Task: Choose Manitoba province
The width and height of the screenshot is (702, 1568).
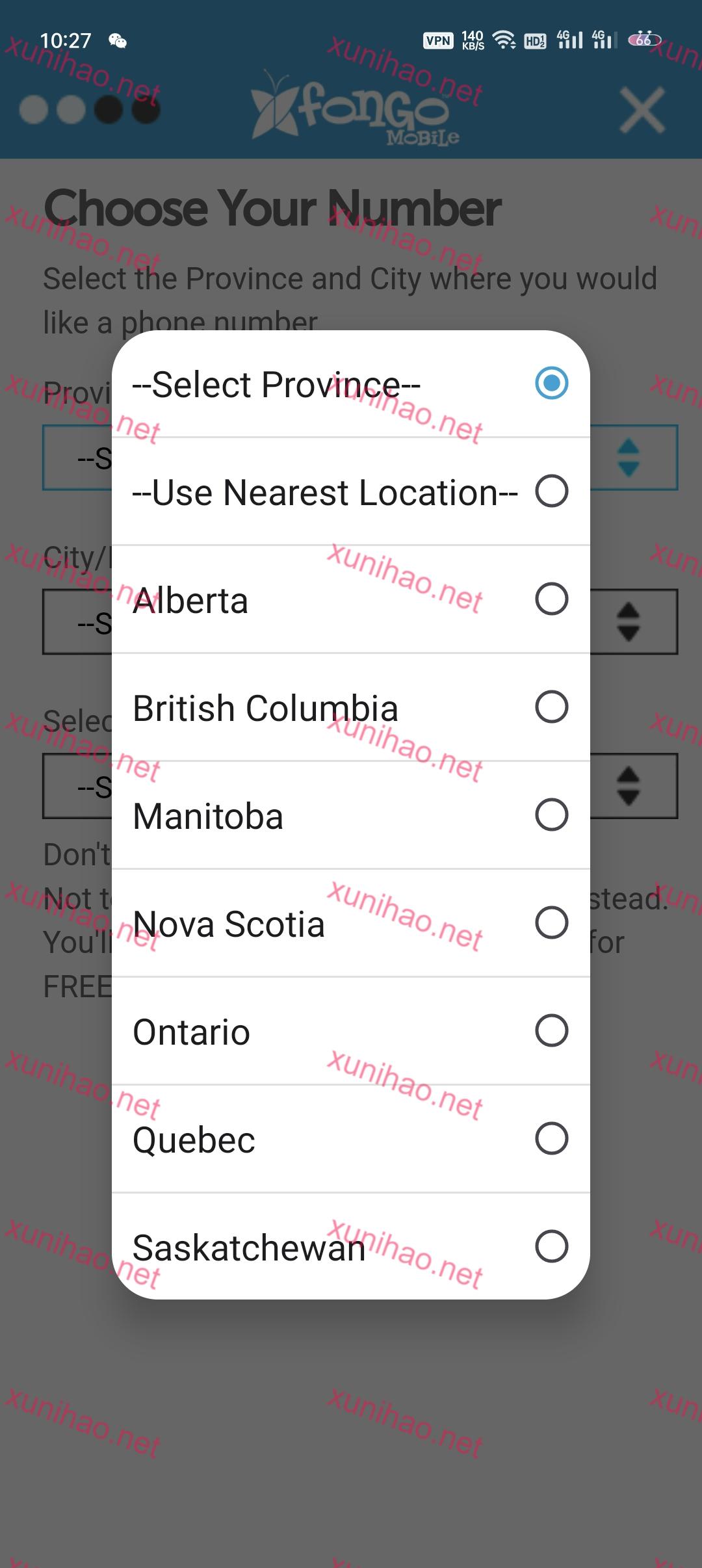Action: coord(350,815)
